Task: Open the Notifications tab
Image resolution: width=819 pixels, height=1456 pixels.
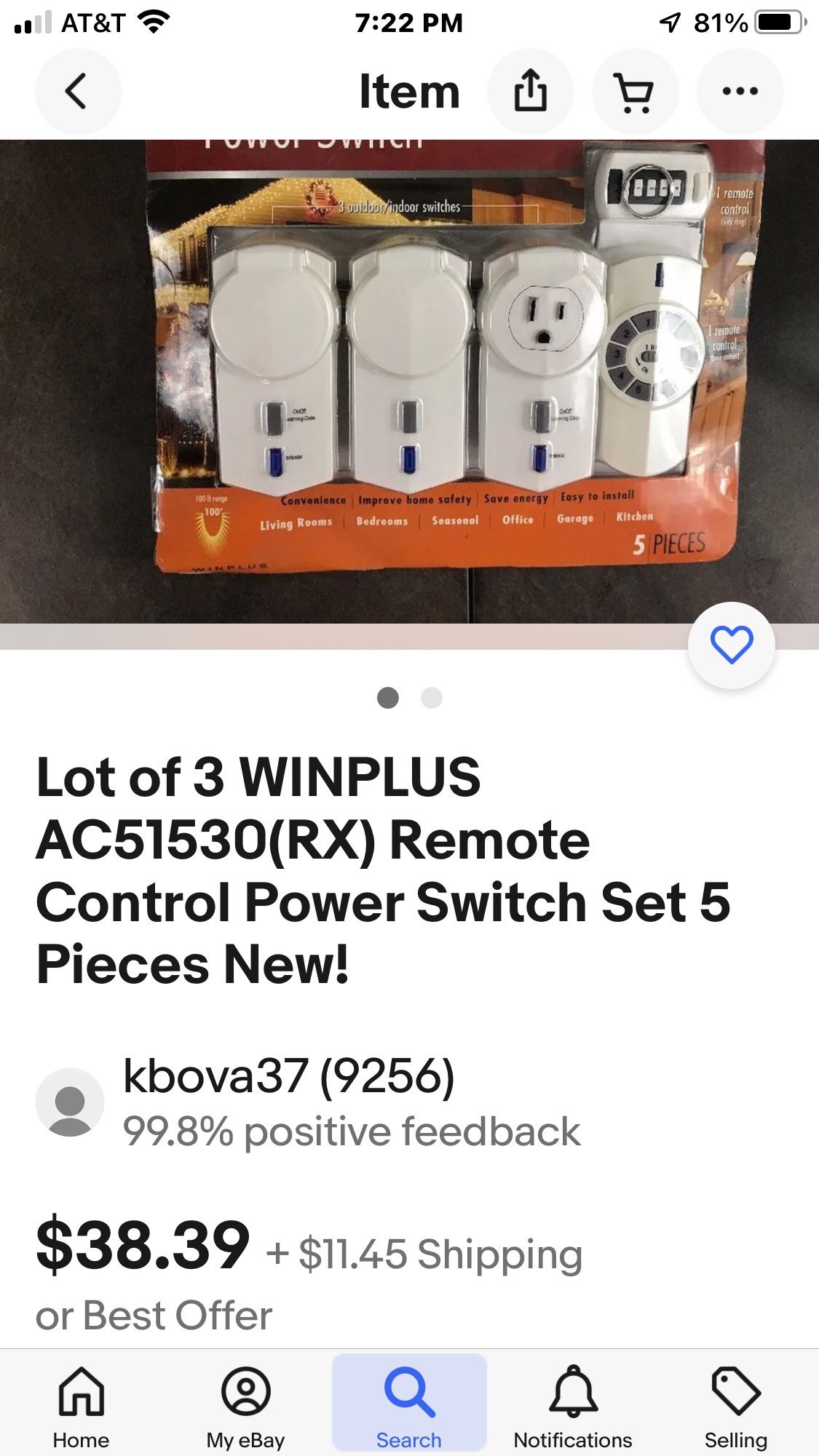Action: [573, 1405]
